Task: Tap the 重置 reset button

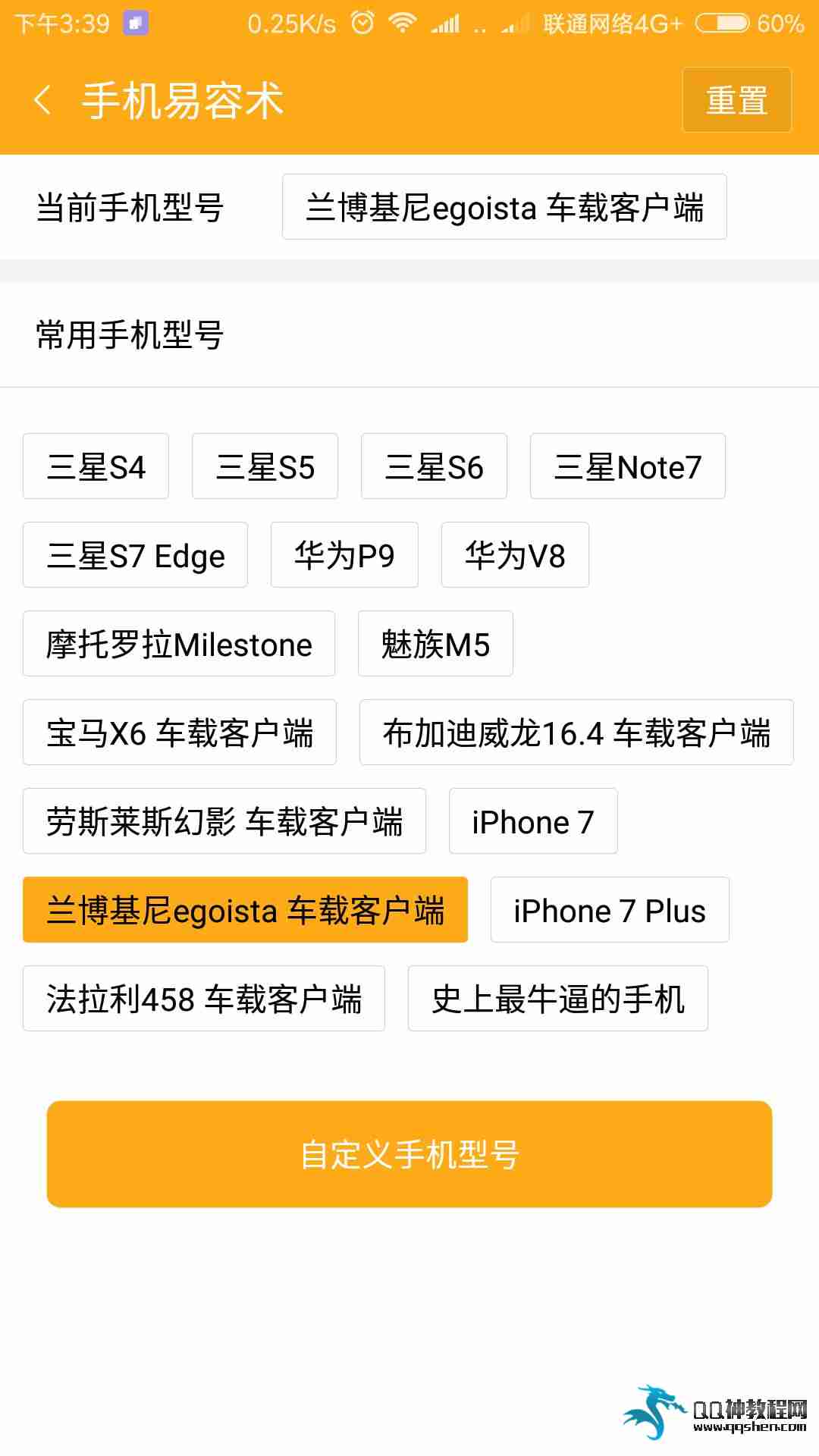Action: pyautogui.click(x=736, y=100)
